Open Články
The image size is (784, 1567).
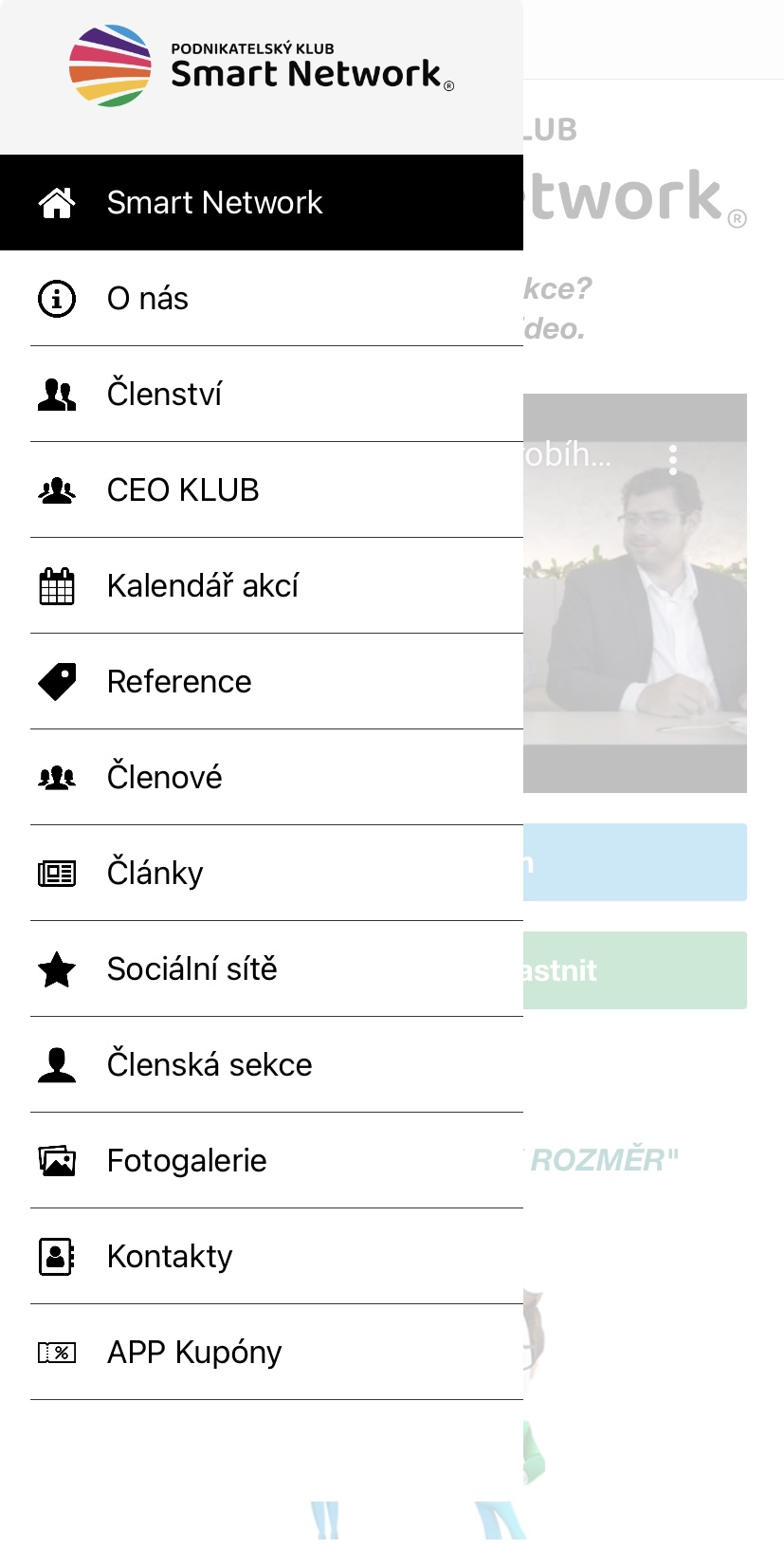155,873
